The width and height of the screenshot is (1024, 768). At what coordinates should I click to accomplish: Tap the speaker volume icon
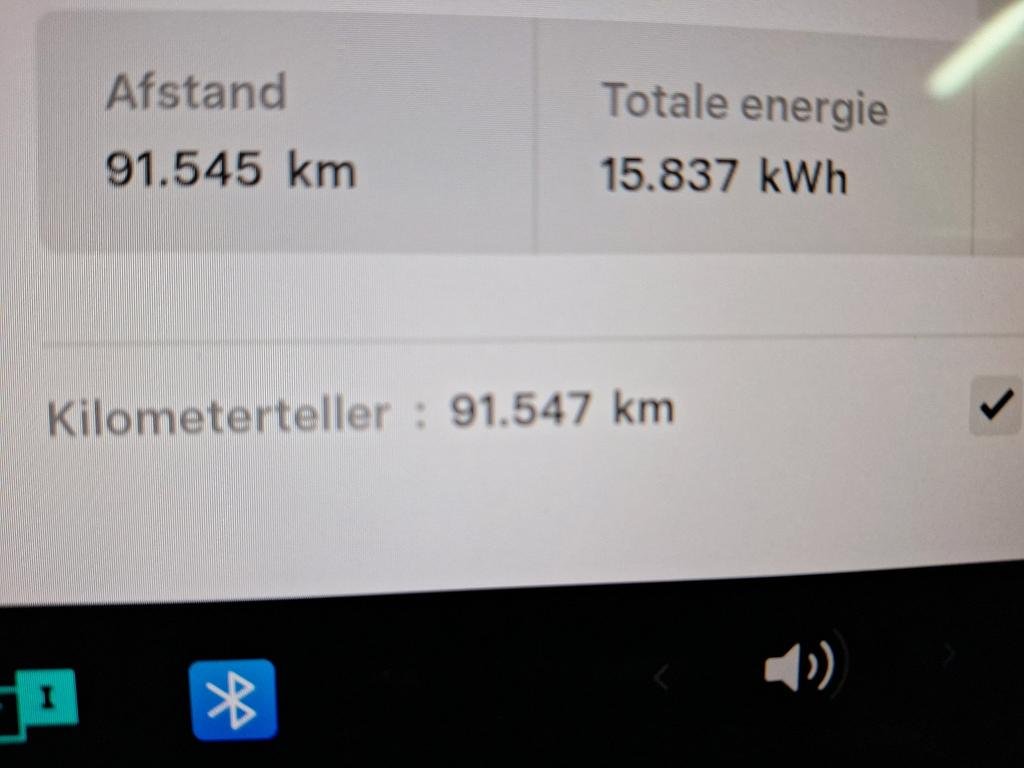(799, 666)
